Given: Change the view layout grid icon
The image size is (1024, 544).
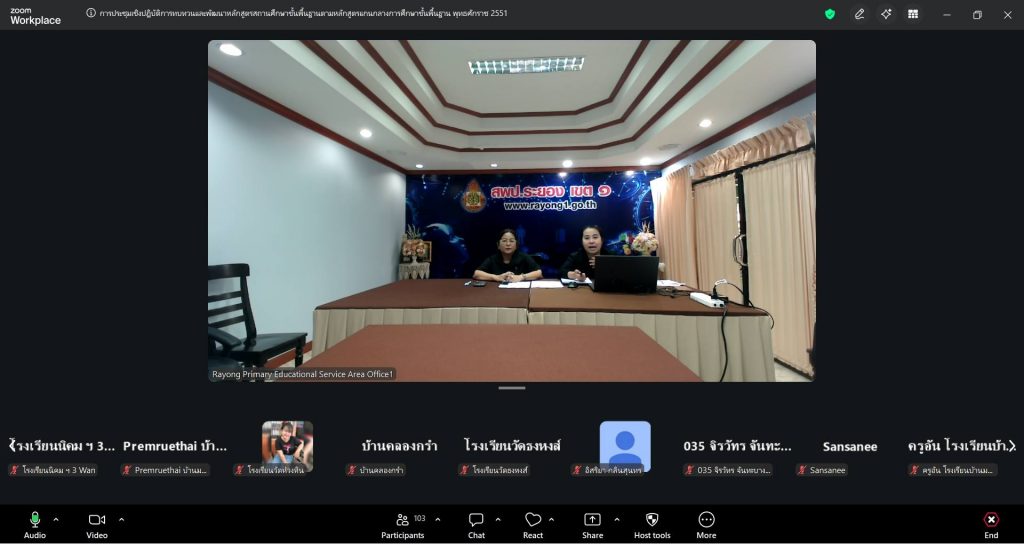Looking at the screenshot, I should pos(913,14).
